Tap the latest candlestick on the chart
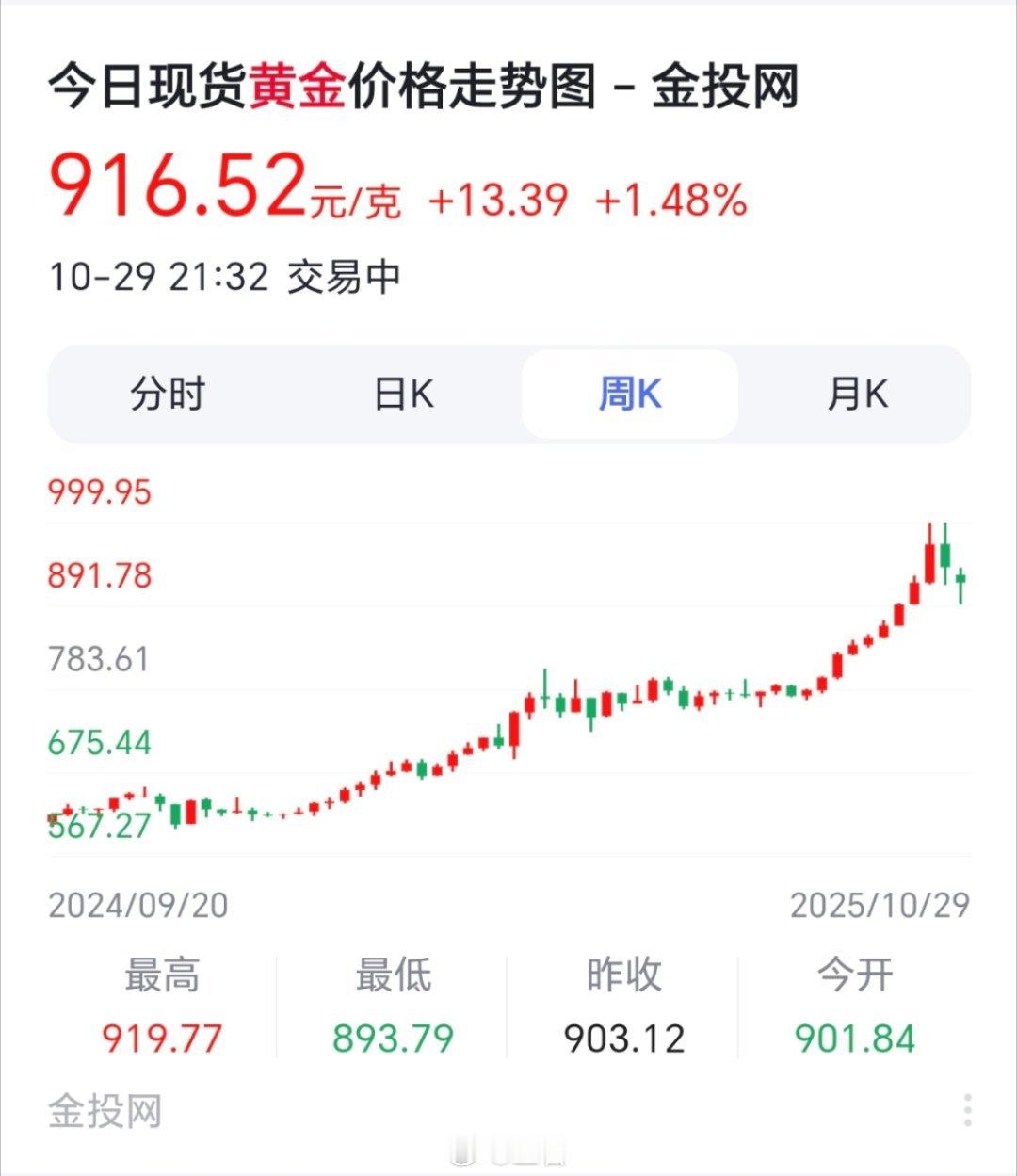Screen dimensions: 1017x1176 (959, 582)
